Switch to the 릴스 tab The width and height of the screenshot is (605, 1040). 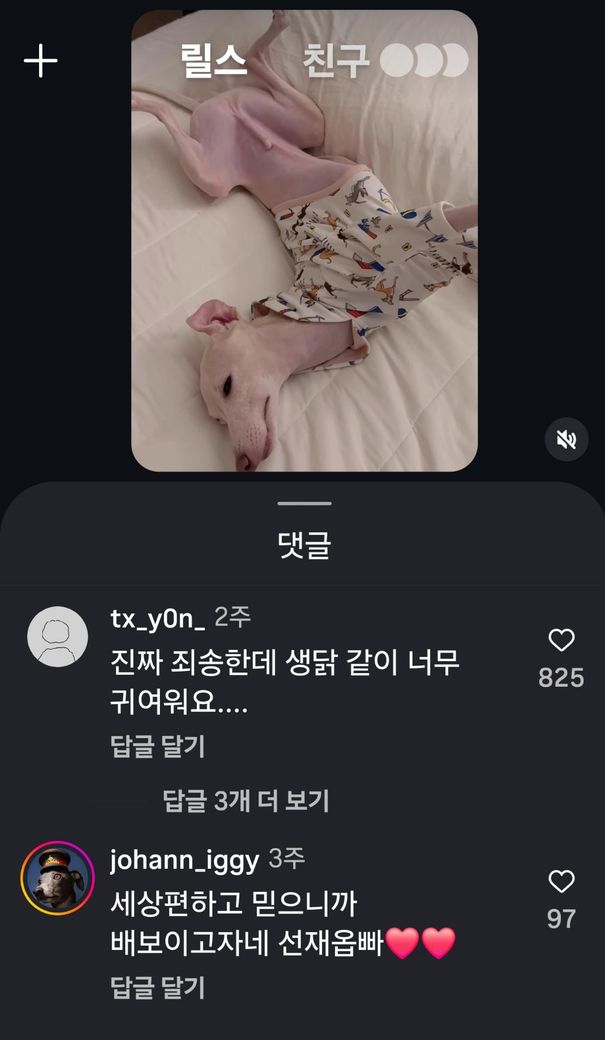[213, 61]
